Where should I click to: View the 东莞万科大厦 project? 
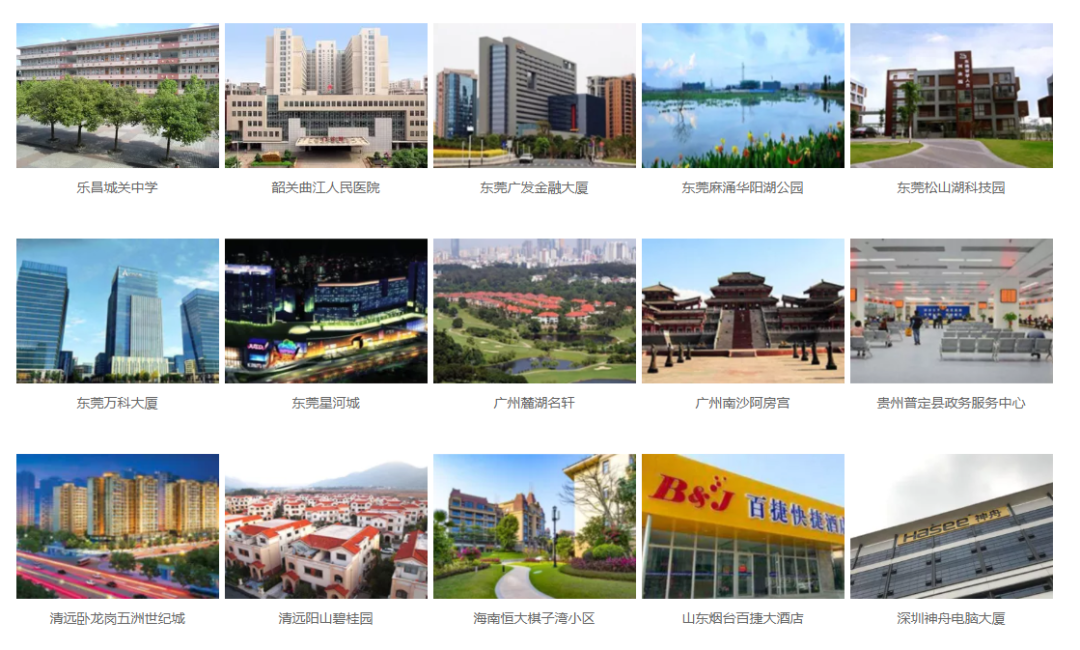click(117, 311)
